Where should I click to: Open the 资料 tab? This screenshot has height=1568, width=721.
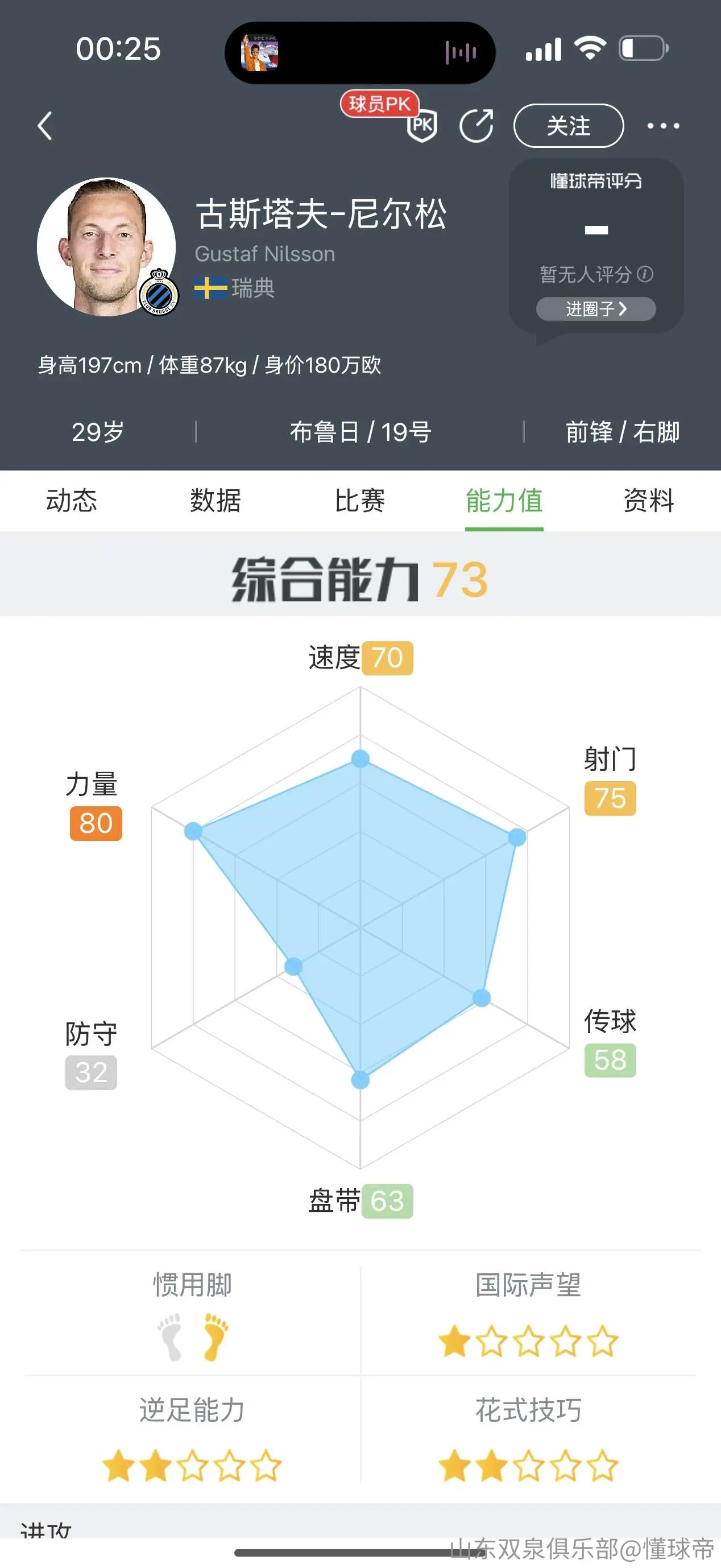649,501
